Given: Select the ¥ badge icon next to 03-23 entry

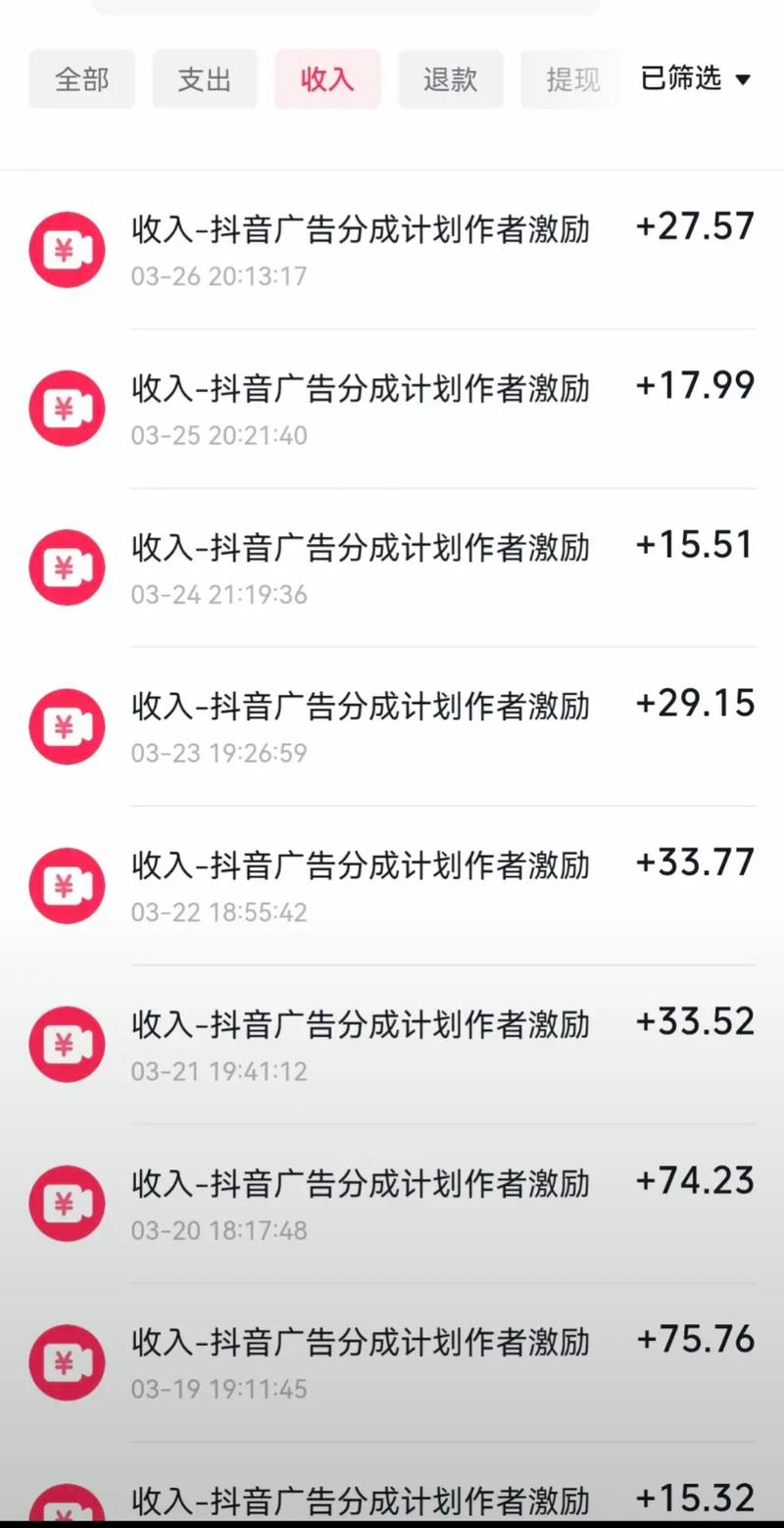Looking at the screenshot, I should [67, 726].
